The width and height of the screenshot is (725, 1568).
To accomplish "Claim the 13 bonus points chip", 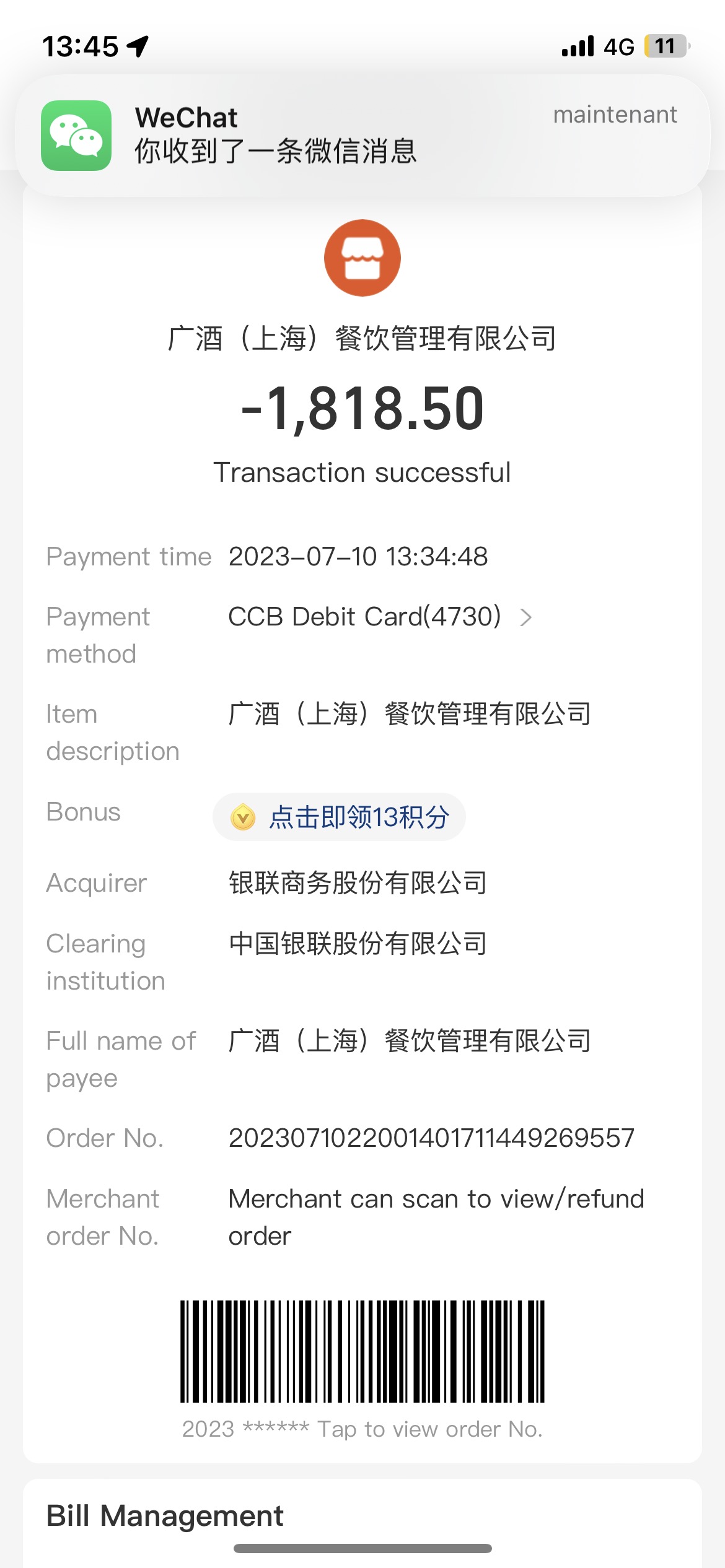I will (339, 817).
